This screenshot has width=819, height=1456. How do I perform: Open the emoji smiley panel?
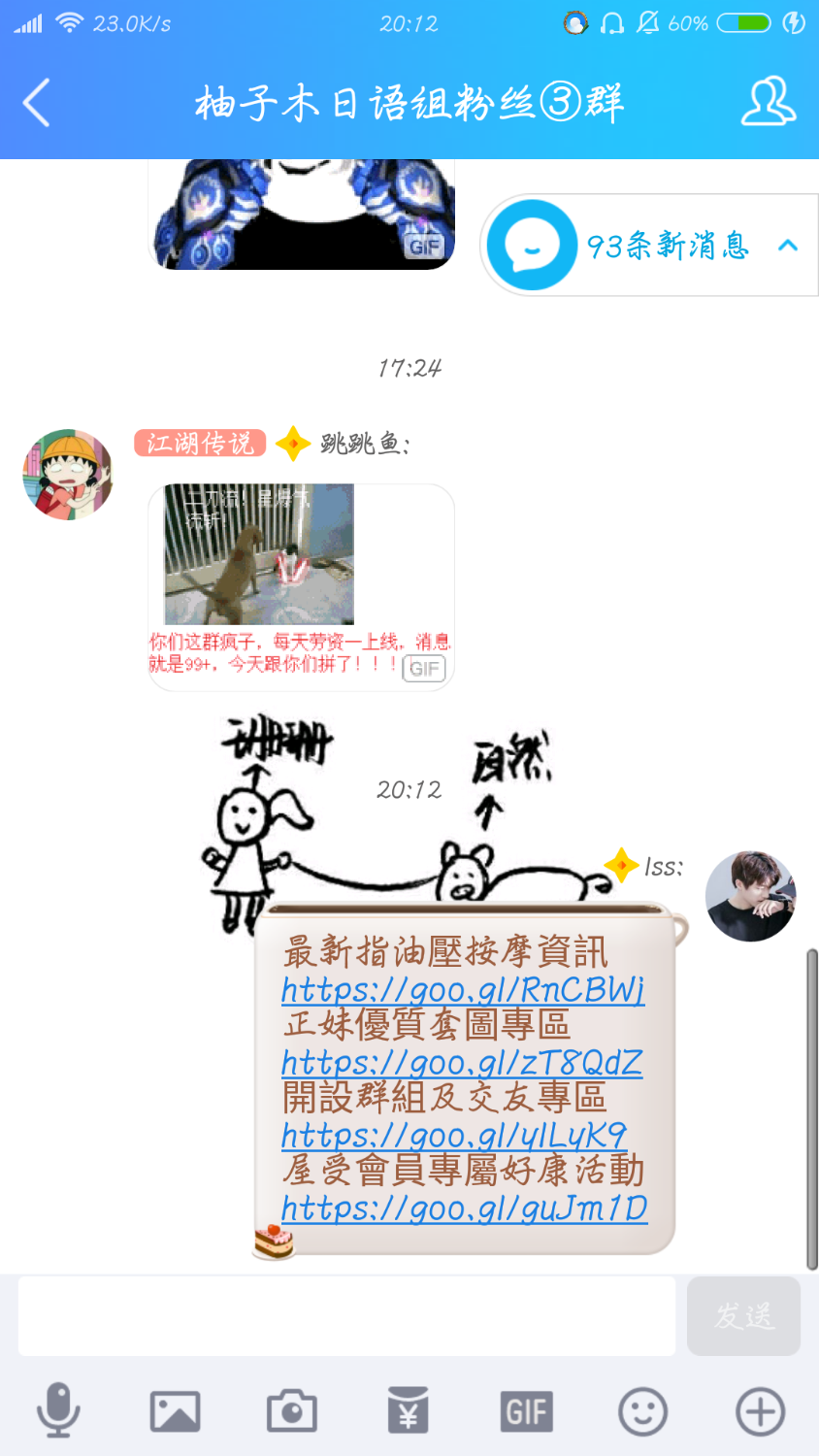[x=643, y=1411]
